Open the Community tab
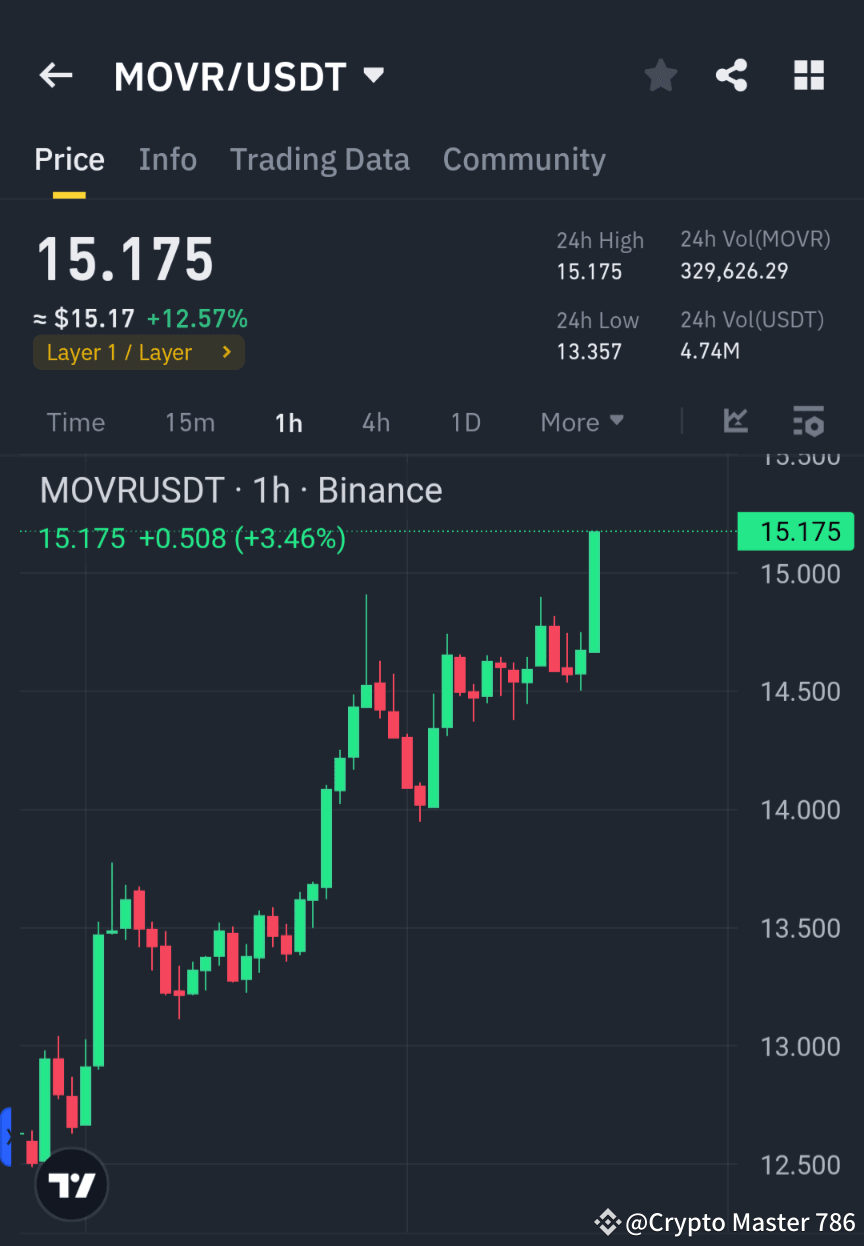The image size is (864, 1246). click(x=524, y=159)
